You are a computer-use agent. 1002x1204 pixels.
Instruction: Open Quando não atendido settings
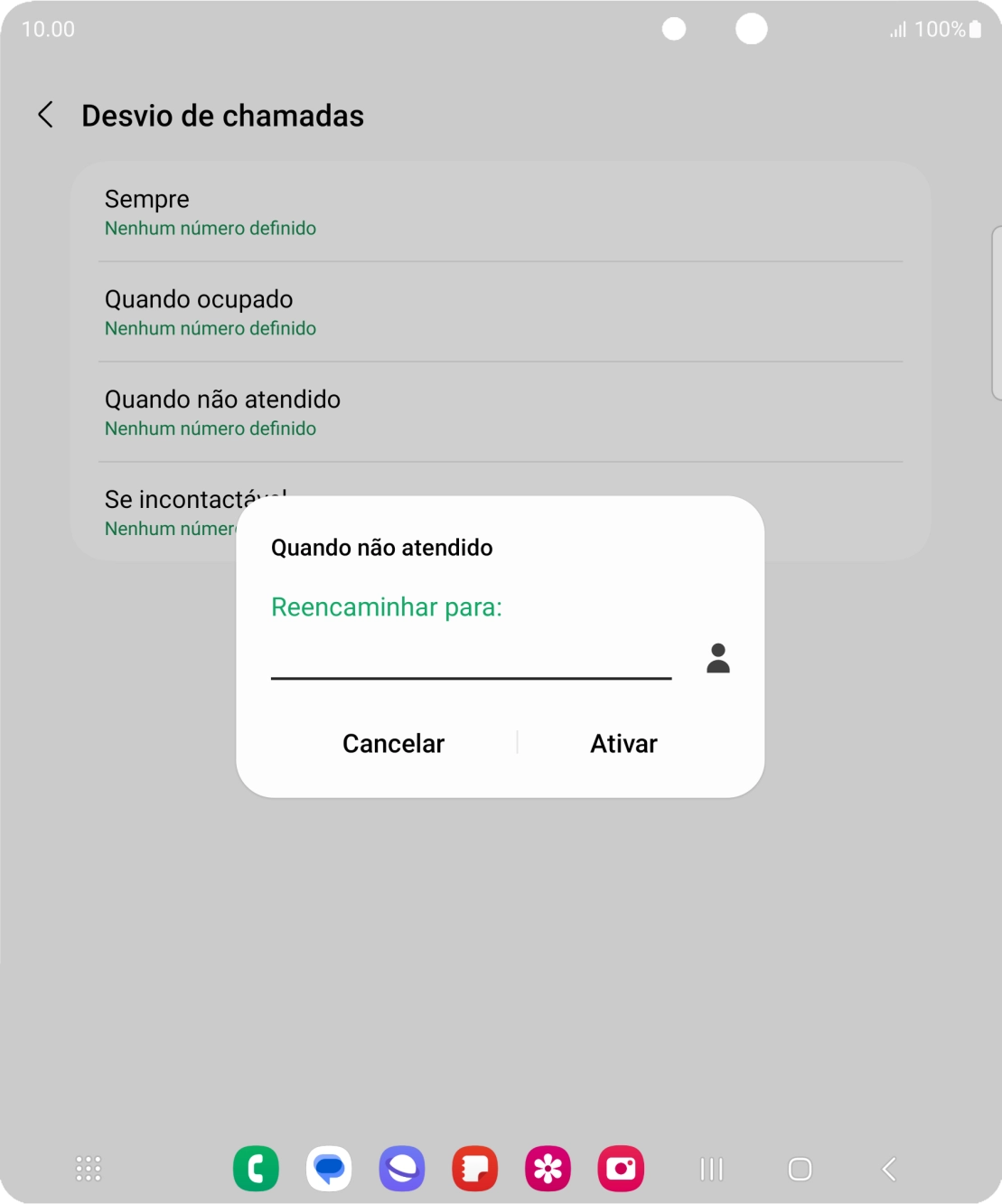(501, 411)
